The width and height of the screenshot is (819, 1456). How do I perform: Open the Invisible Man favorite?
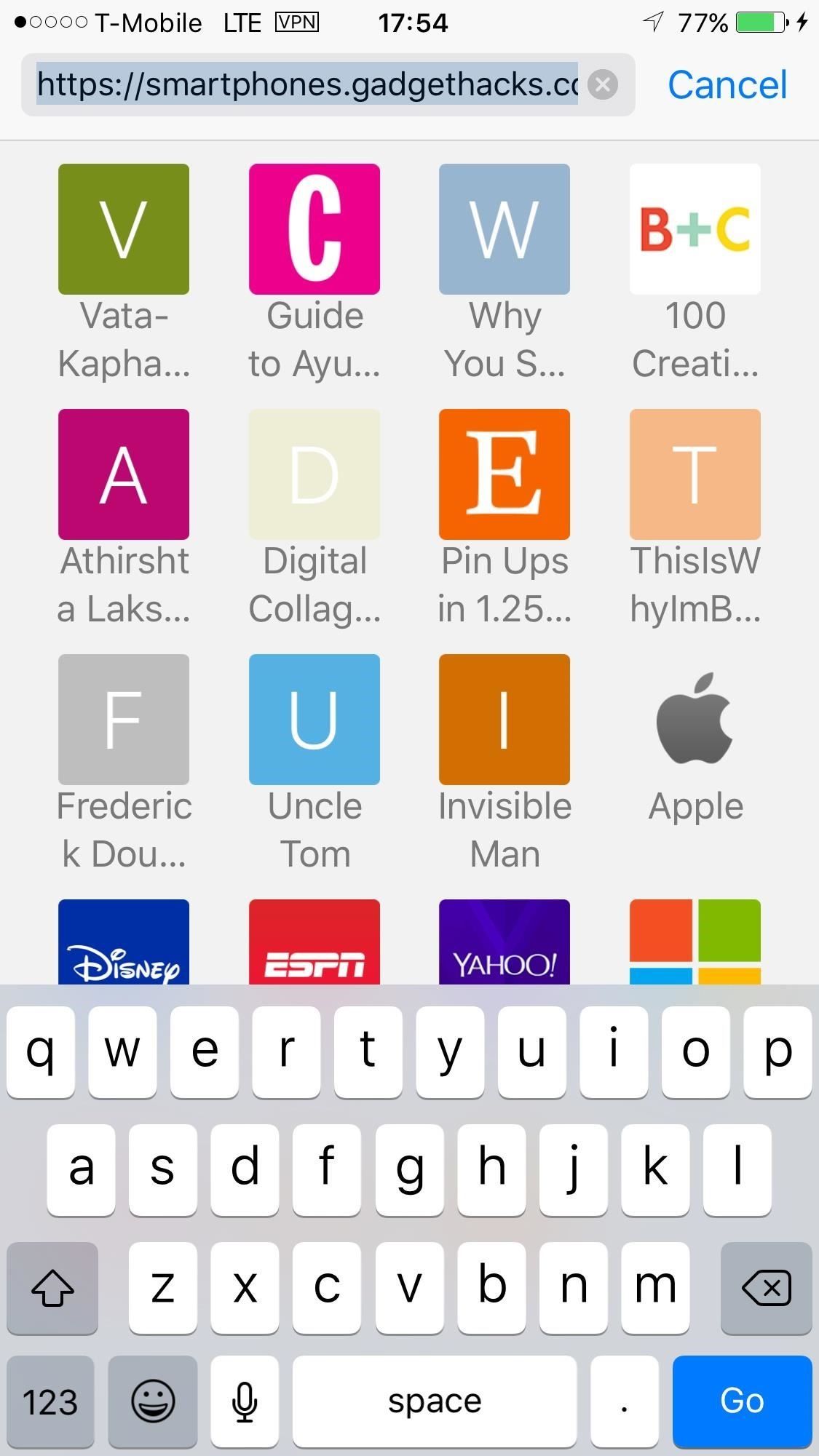504,719
